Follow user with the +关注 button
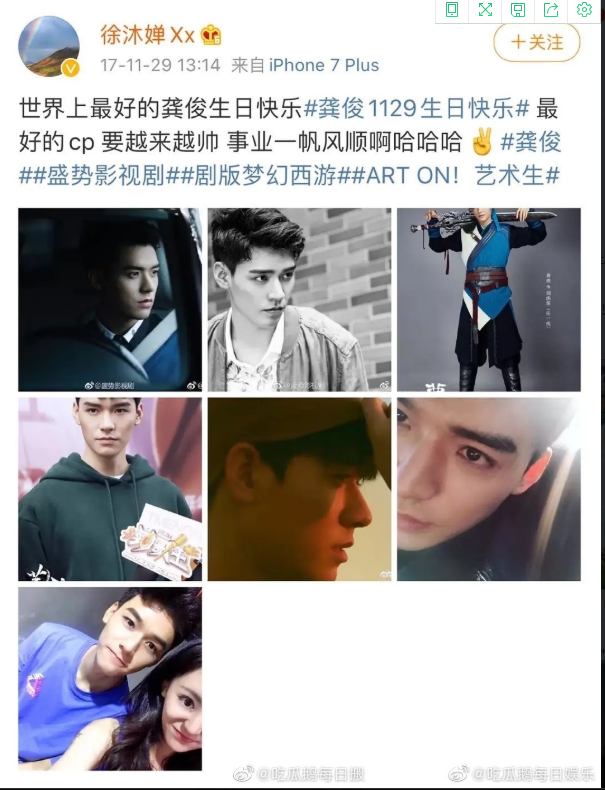 (x=537, y=42)
